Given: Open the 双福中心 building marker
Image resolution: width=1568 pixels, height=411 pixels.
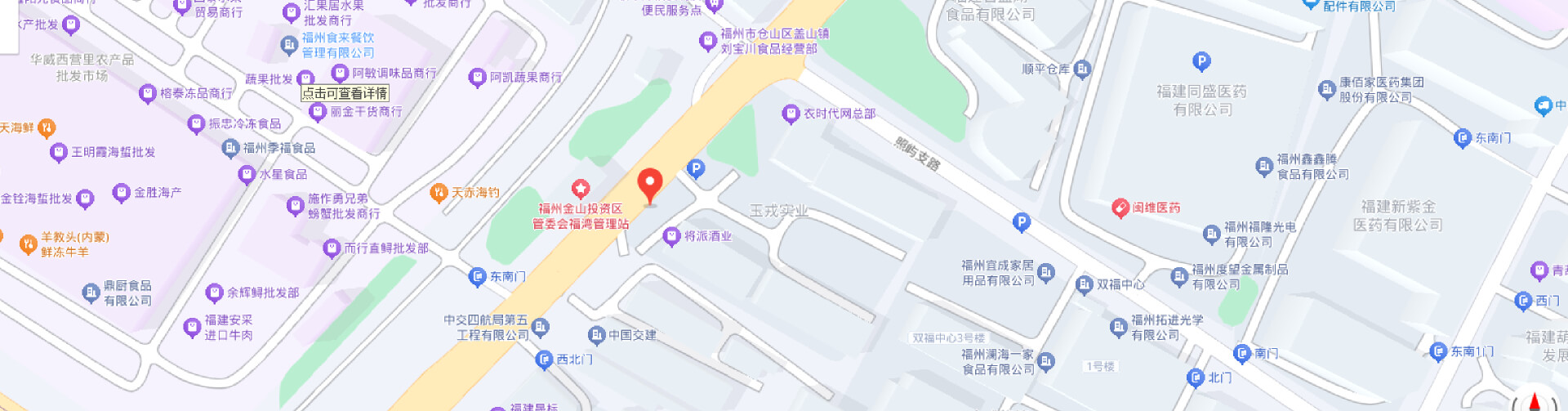Looking at the screenshot, I should (1085, 284).
